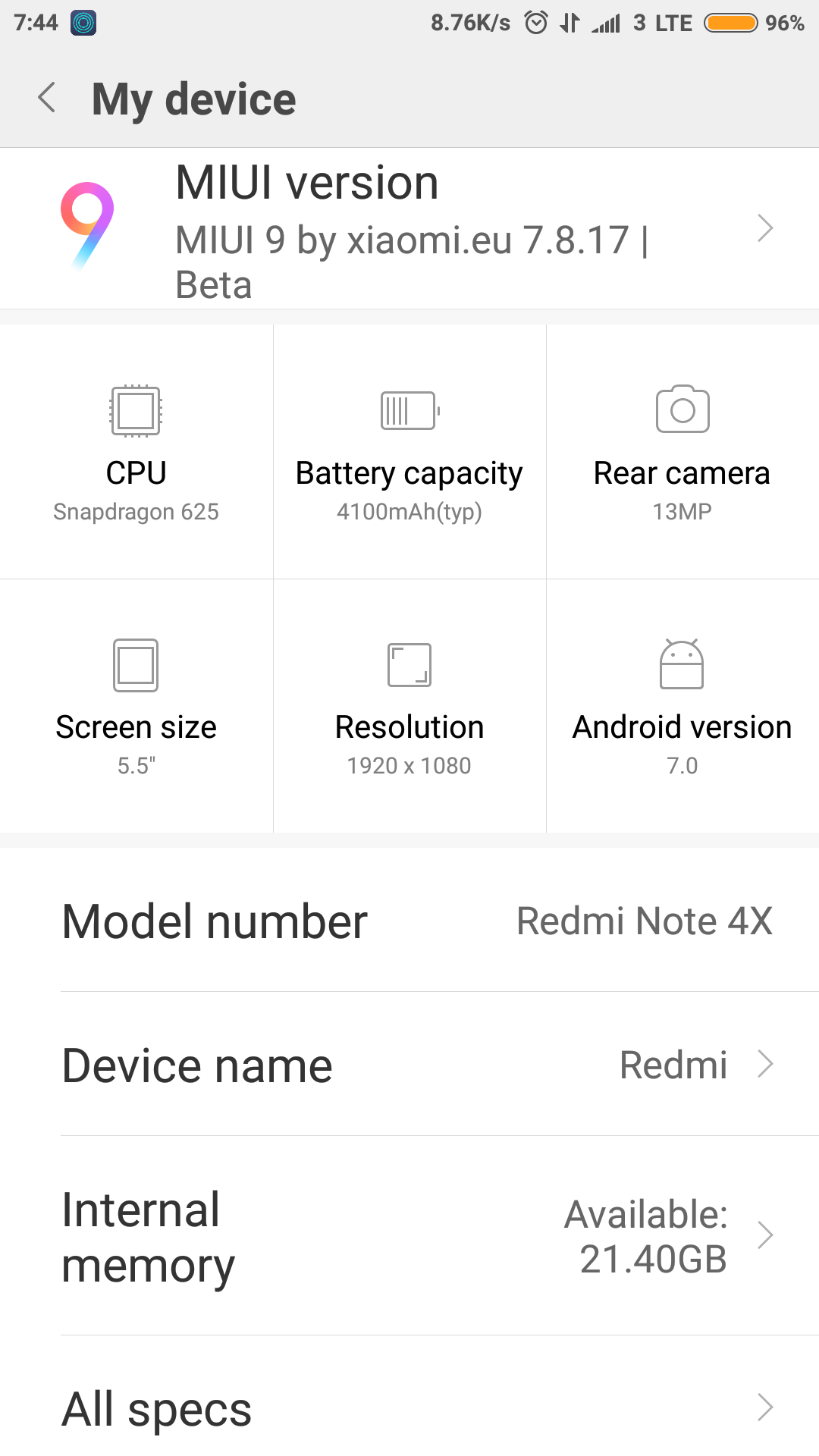819x1456 pixels.
Task: Go back from My device
Action: coord(47,98)
